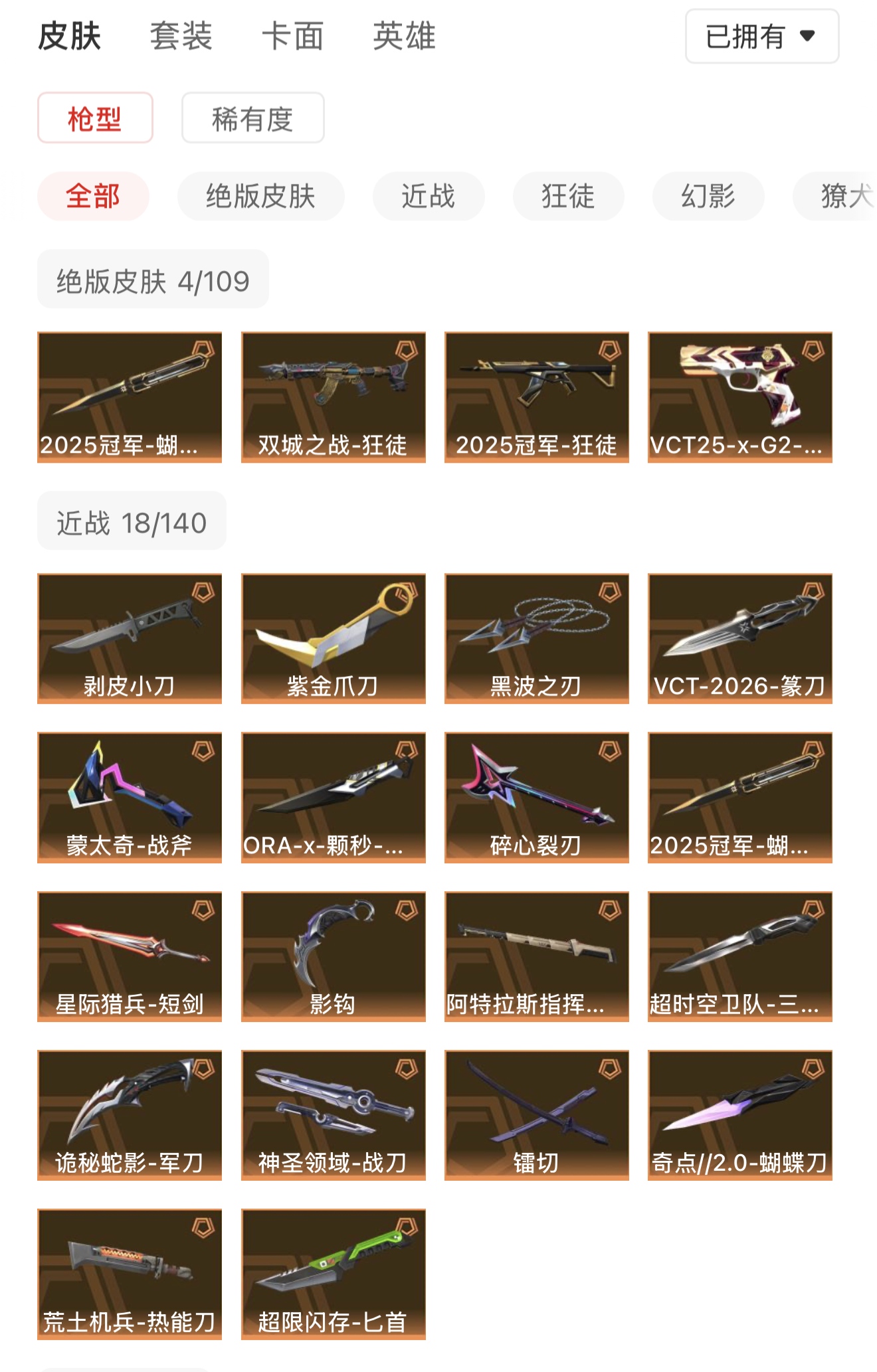Open the 影钩 karambit skin
This screenshot has height=1372, width=877.
point(333,956)
